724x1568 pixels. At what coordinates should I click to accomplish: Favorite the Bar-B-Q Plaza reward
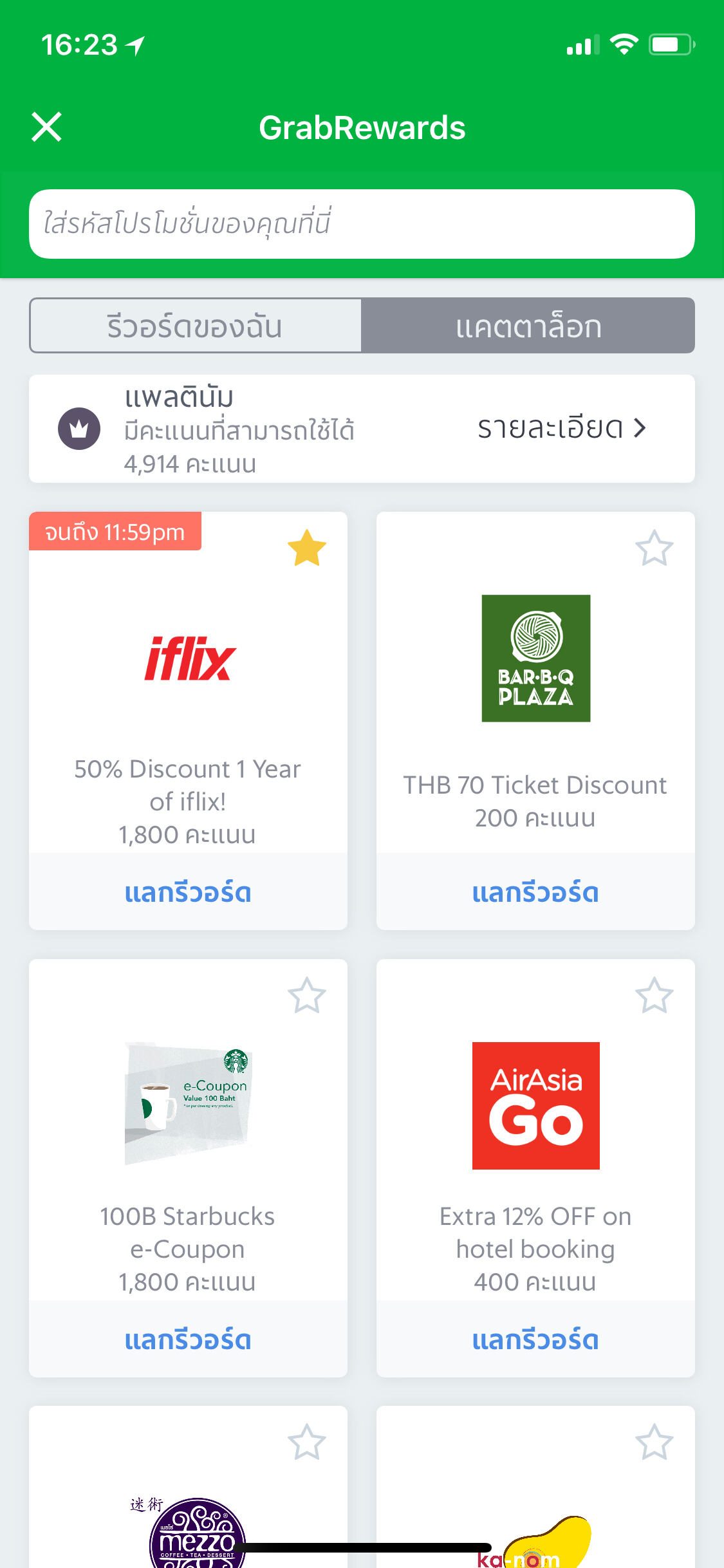(x=654, y=548)
